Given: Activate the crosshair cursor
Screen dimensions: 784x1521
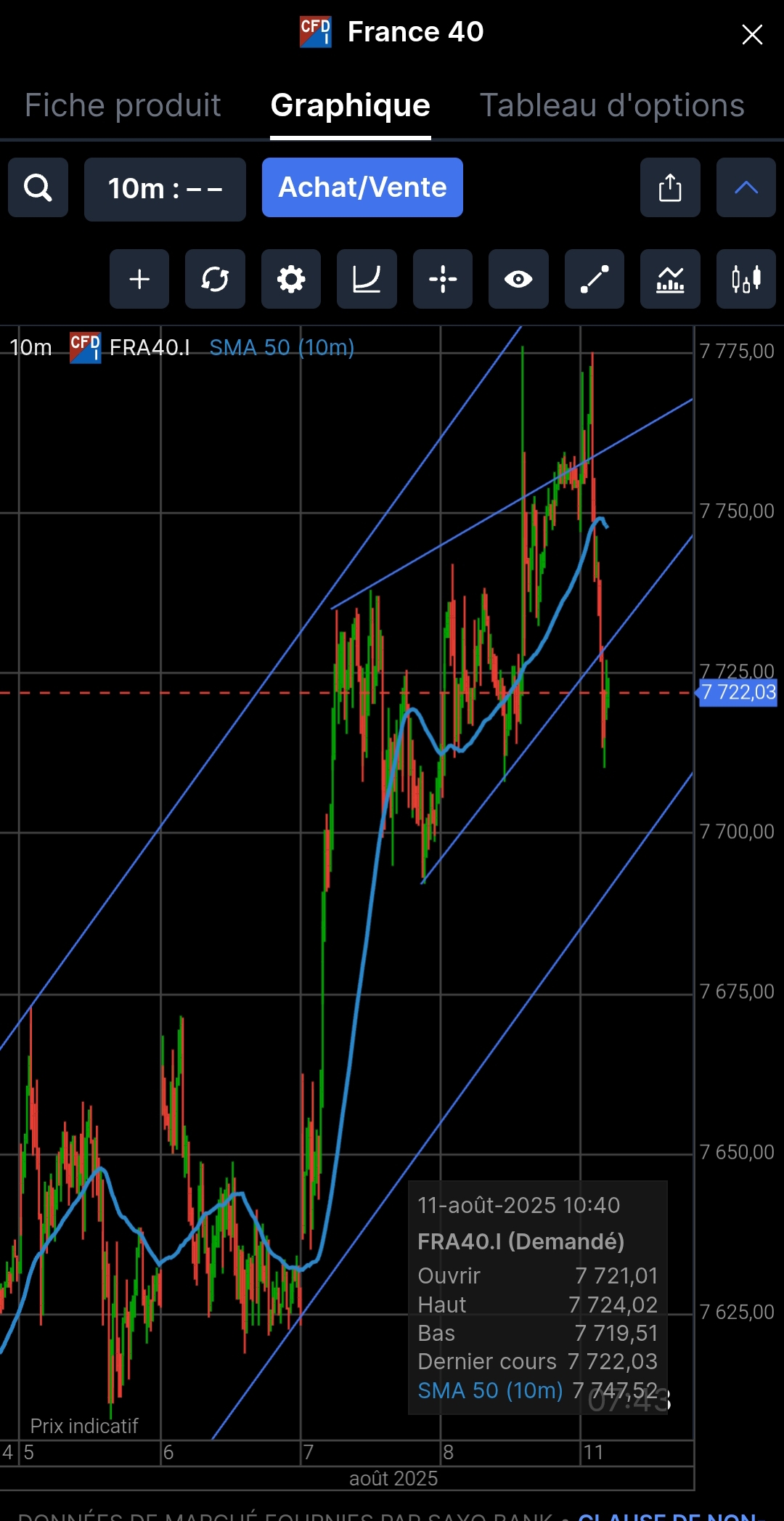Looking at the screenshot, I should tap(443, 280).
